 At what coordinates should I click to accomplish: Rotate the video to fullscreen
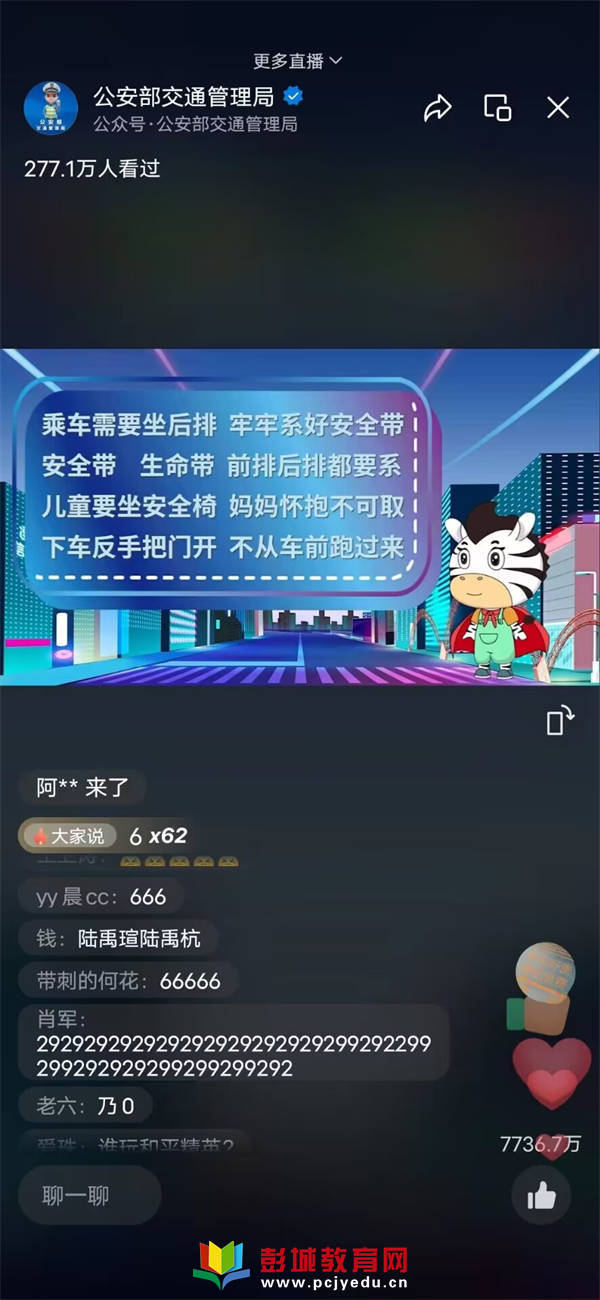click(x=560, y=721)
